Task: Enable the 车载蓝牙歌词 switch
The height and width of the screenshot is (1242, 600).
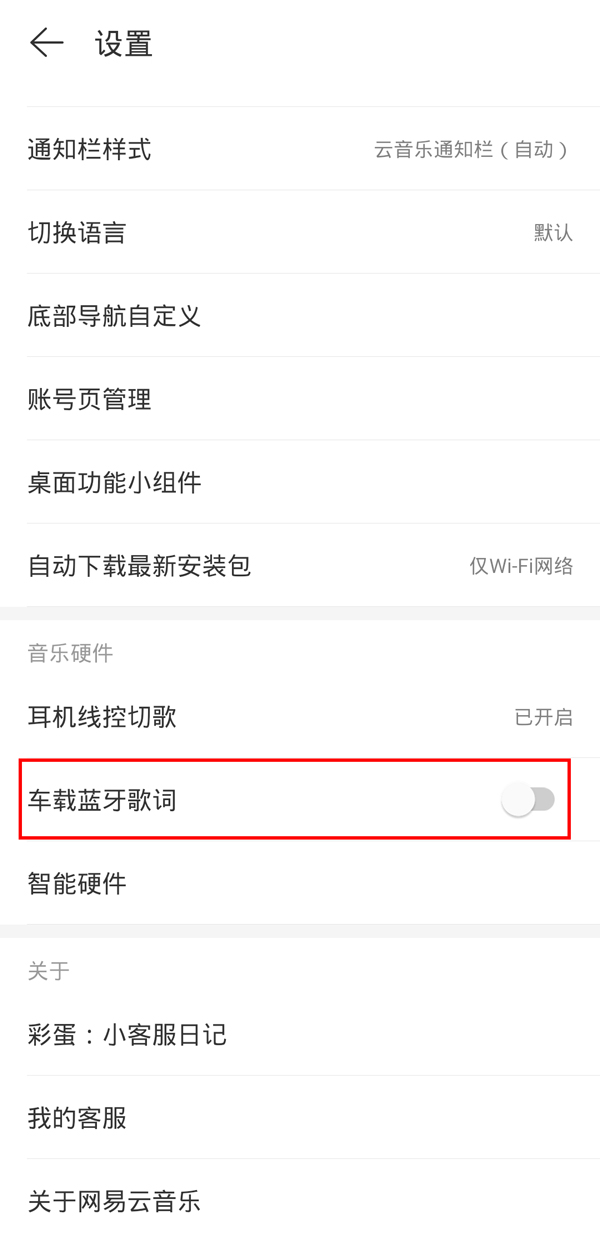Action: [x=527, y=799]
